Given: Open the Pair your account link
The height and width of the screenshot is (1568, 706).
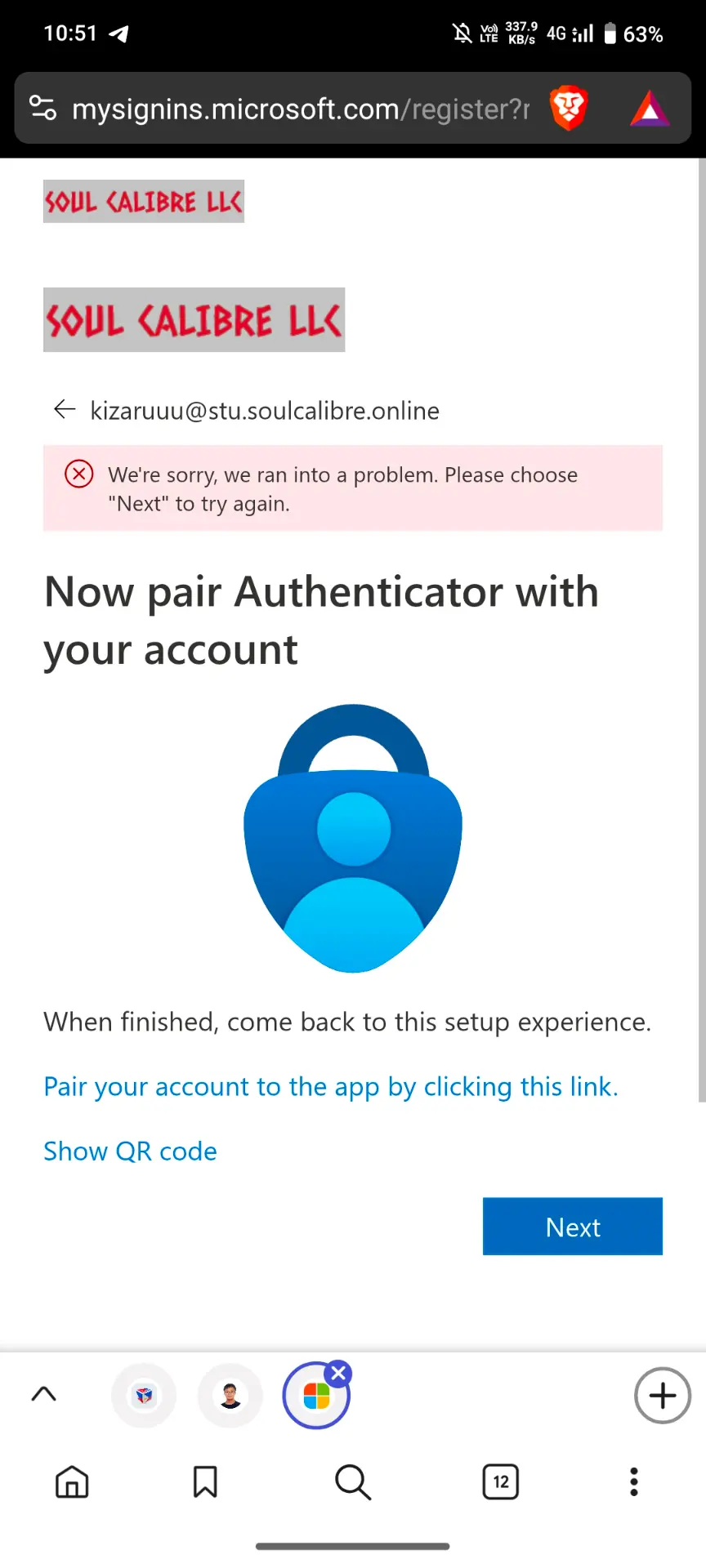Looking at the screenshot, I should 331,1087.
